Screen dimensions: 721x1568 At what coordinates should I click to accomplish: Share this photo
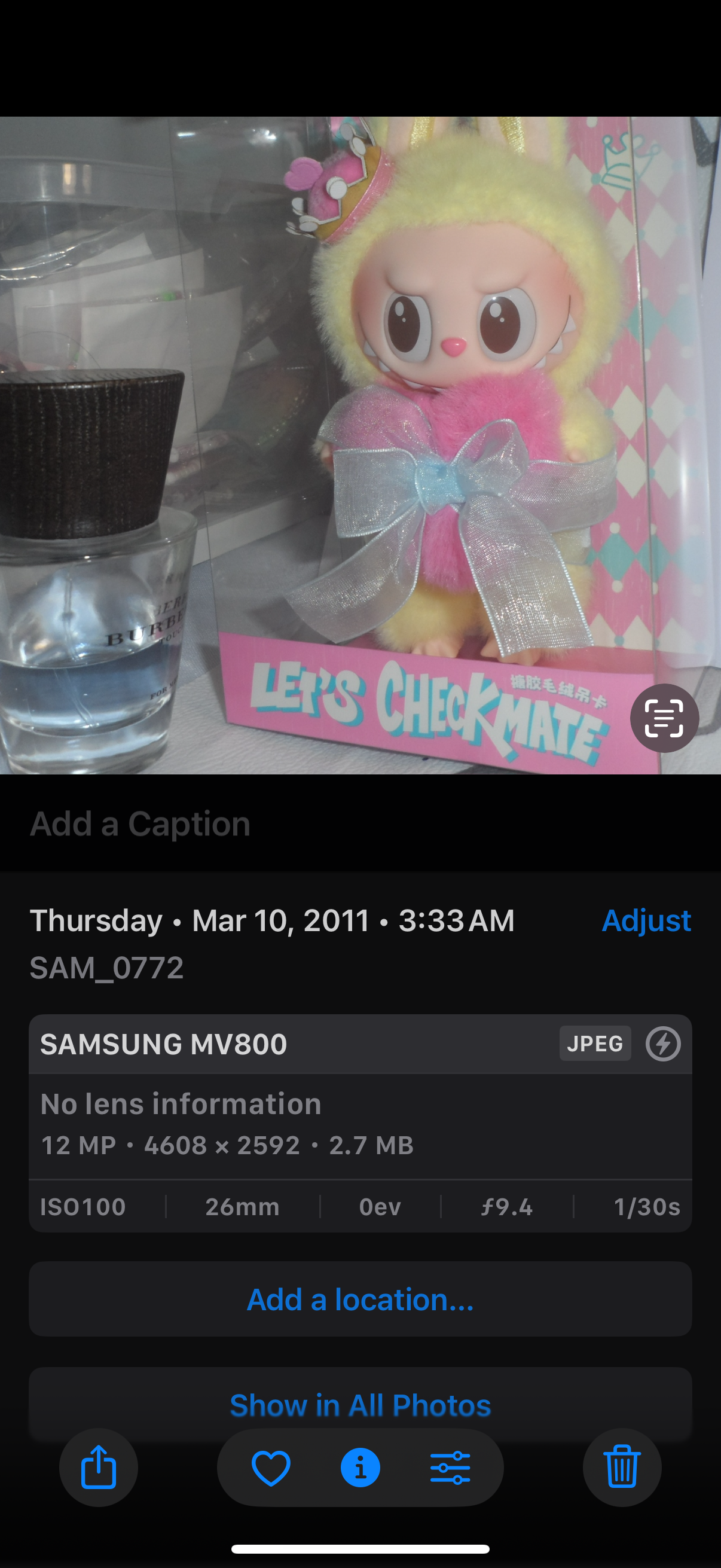coord(99,1468)
